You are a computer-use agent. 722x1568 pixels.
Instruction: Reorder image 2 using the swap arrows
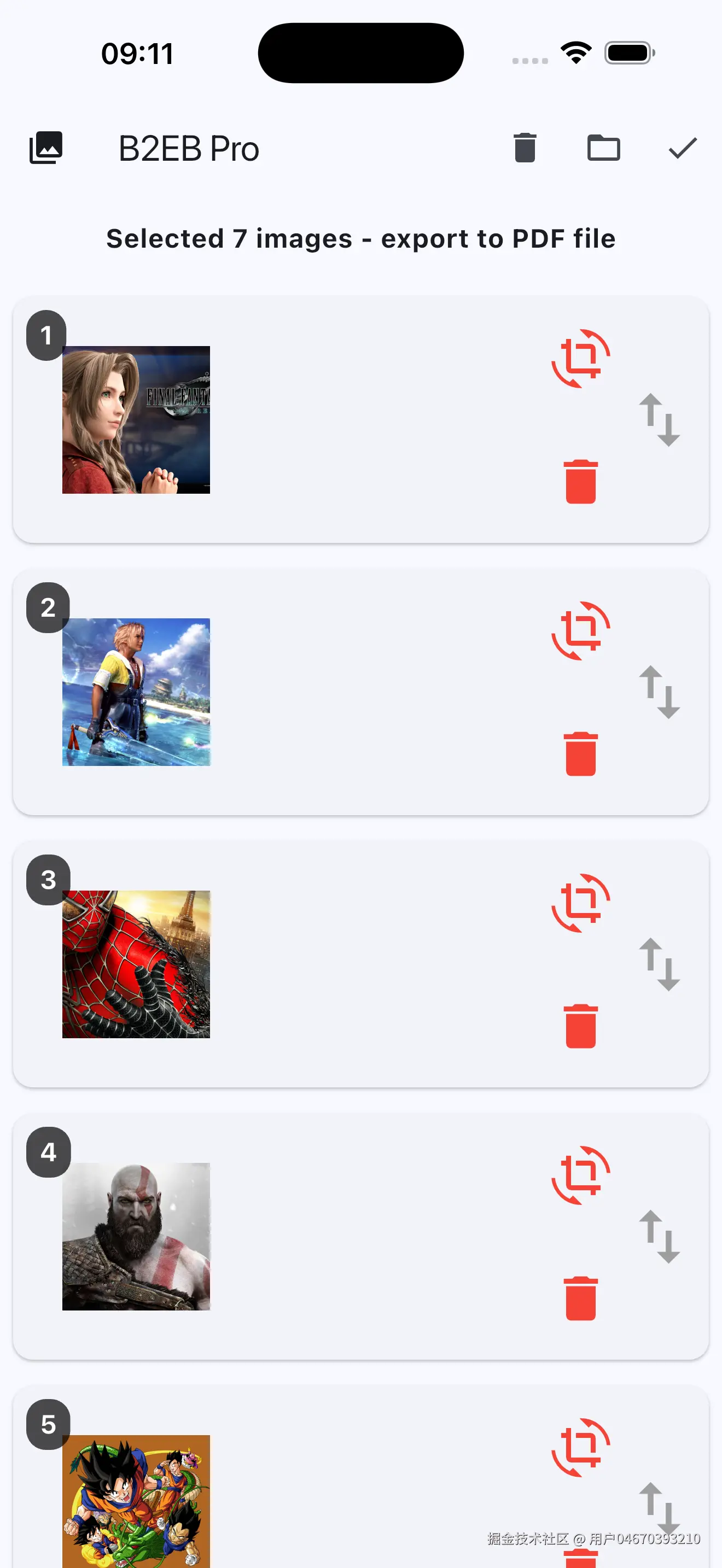click(x=659, y=692)
